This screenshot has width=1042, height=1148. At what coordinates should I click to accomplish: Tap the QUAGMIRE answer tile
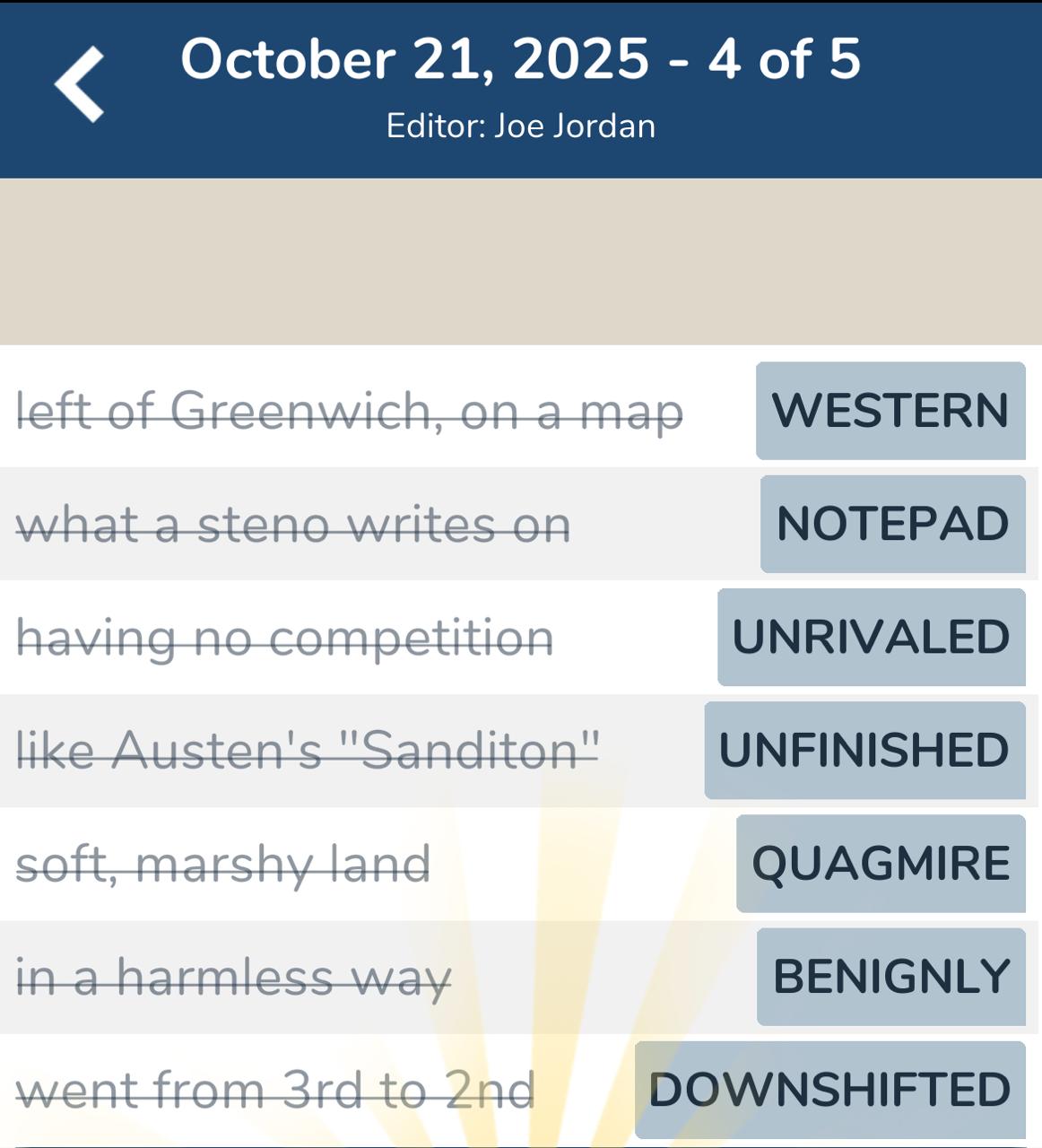point(881,863)
